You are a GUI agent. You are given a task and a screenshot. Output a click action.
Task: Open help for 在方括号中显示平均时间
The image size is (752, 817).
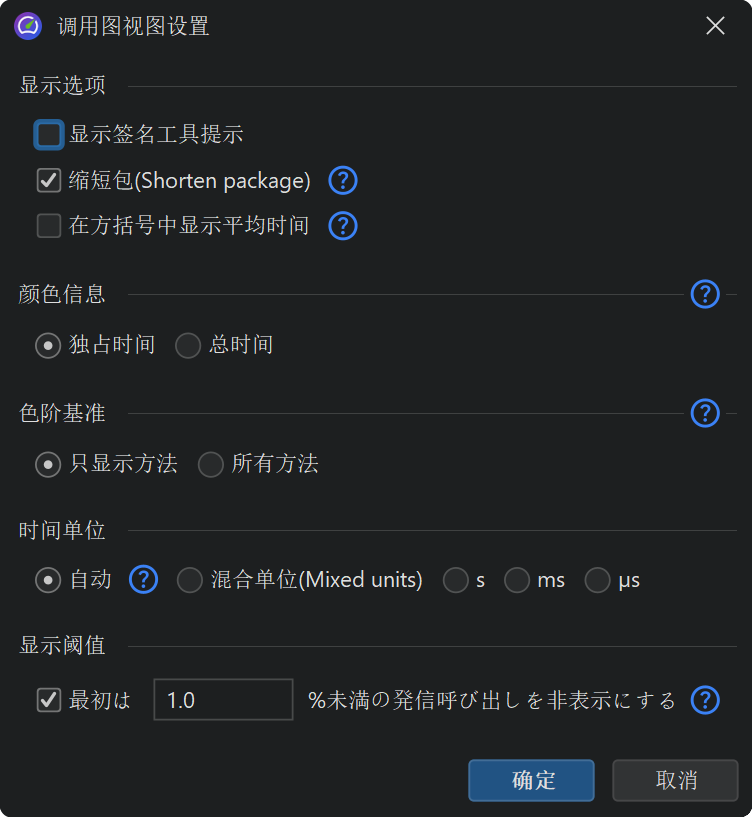pyautogui.click(x=343, y=226)
